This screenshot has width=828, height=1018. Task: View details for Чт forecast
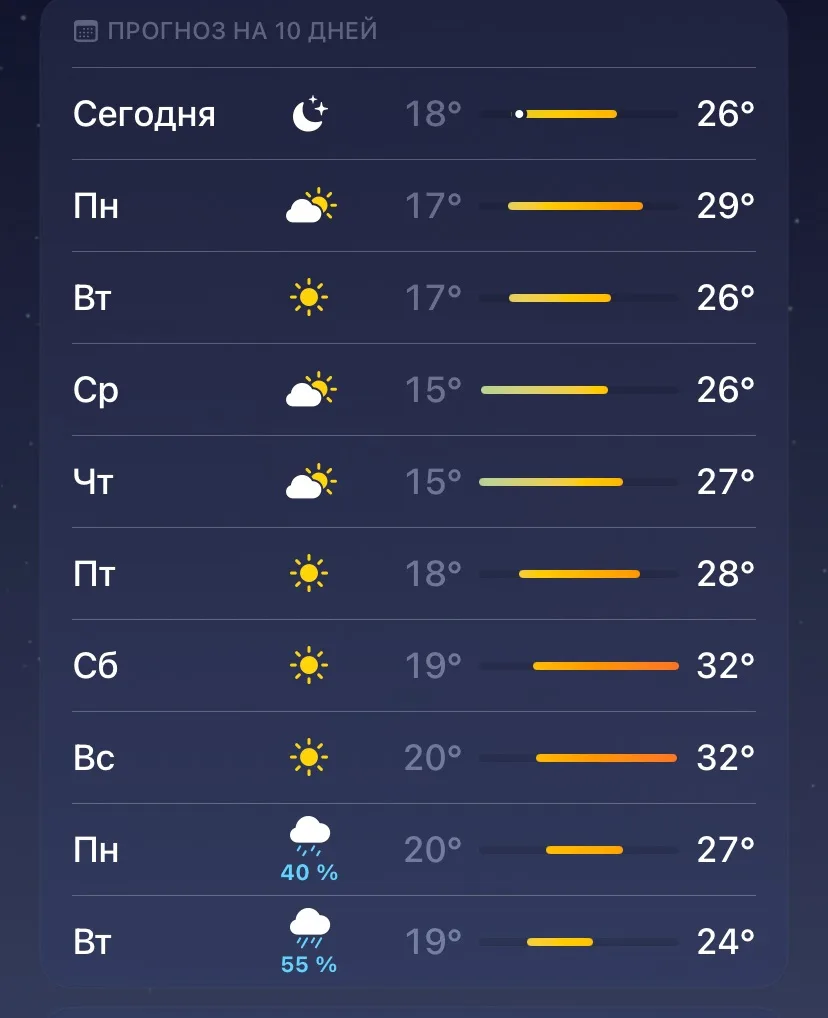[x=414, y=482]
